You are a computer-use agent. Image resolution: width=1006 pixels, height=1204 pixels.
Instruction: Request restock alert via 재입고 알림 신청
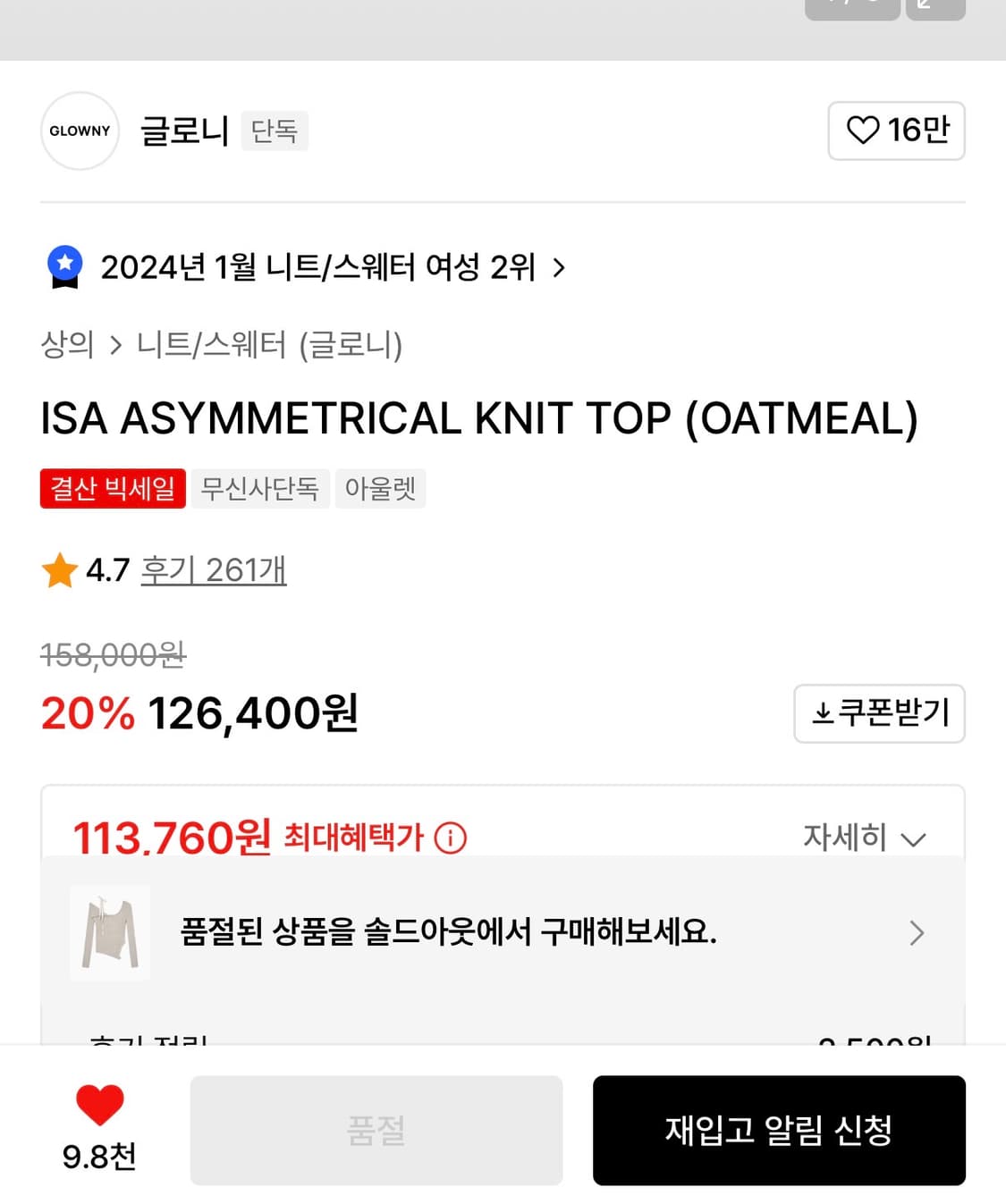(x=778, y=1131)
